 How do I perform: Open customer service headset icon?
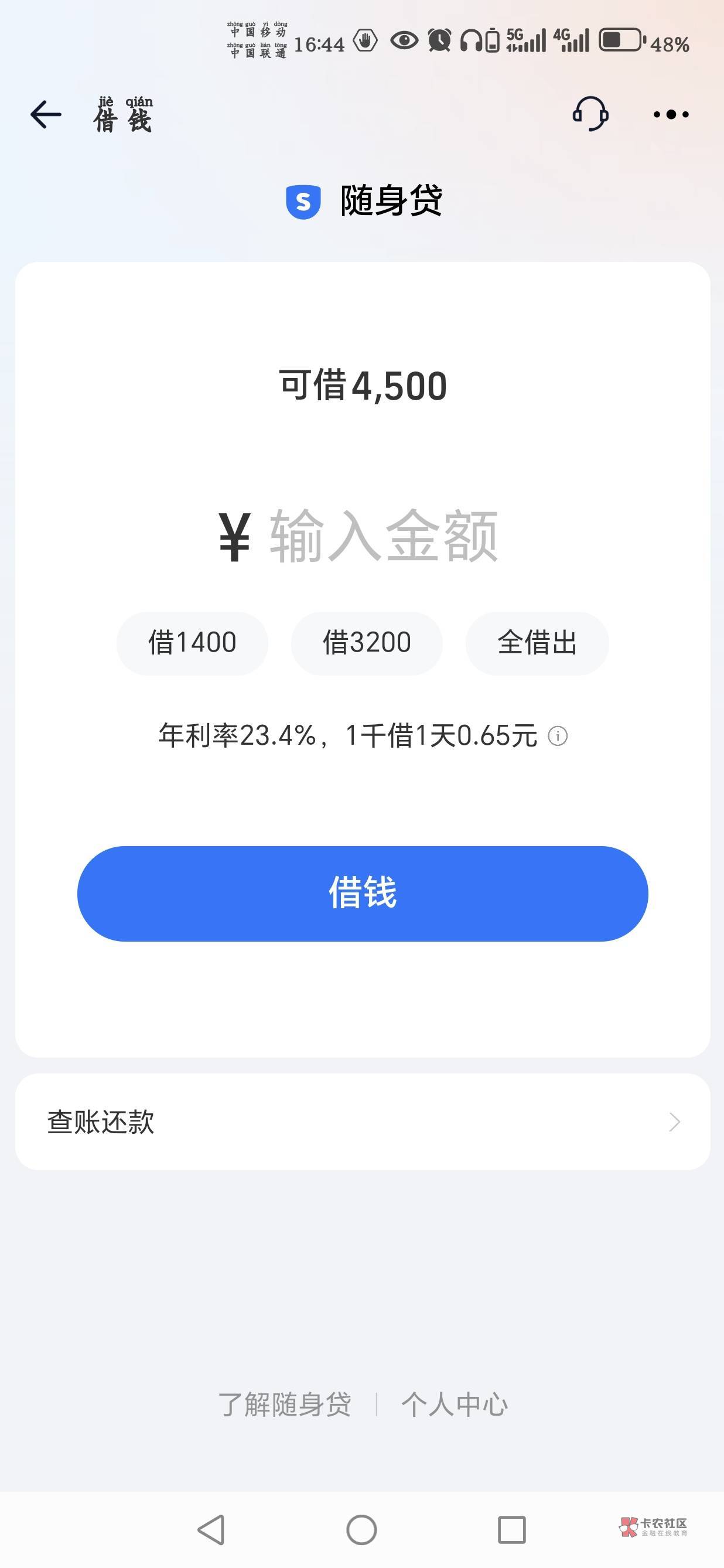tap(590, 114)
